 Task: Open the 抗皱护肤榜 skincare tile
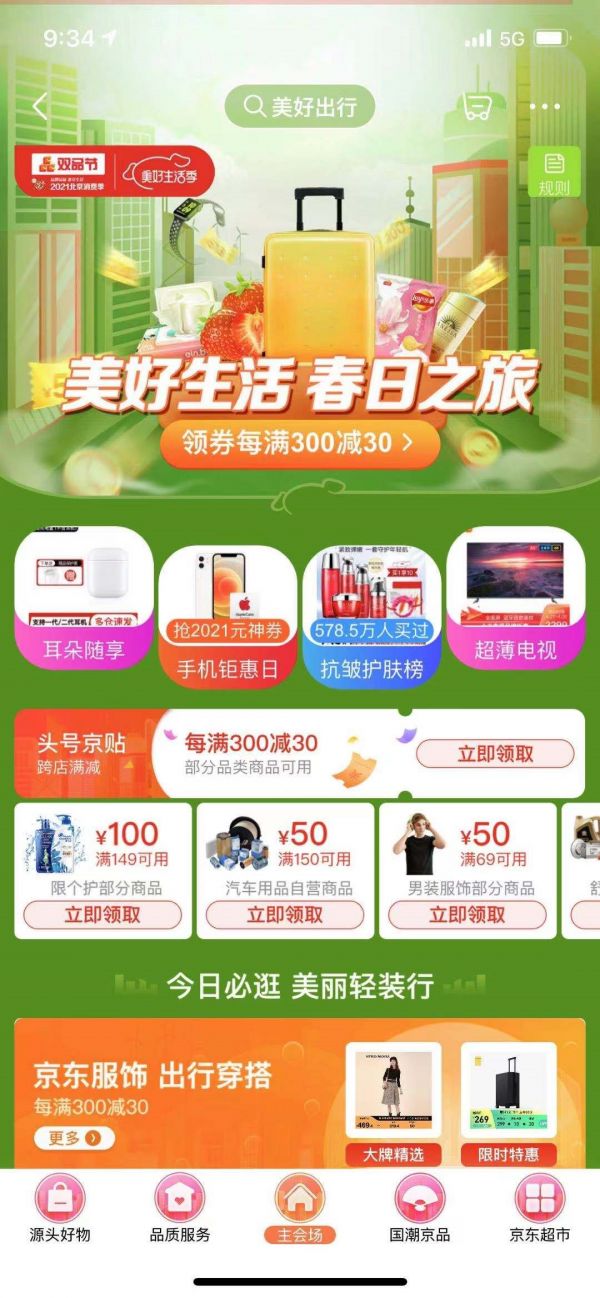pos(371,612)
